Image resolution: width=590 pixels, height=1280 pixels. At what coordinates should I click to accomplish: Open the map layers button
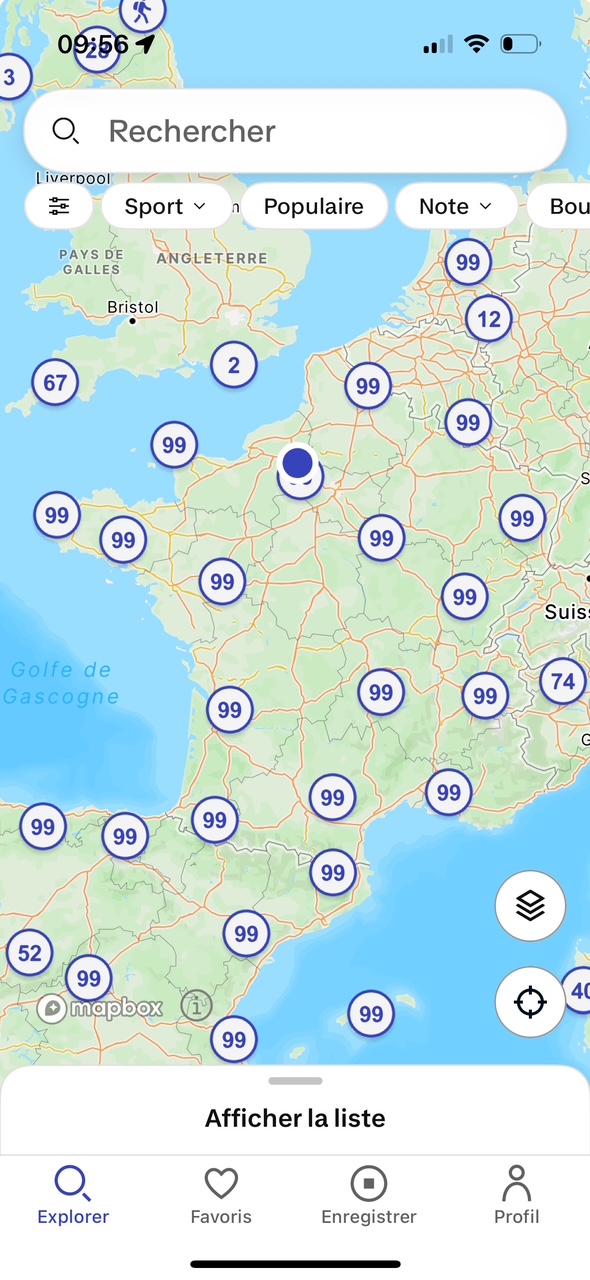530,905
